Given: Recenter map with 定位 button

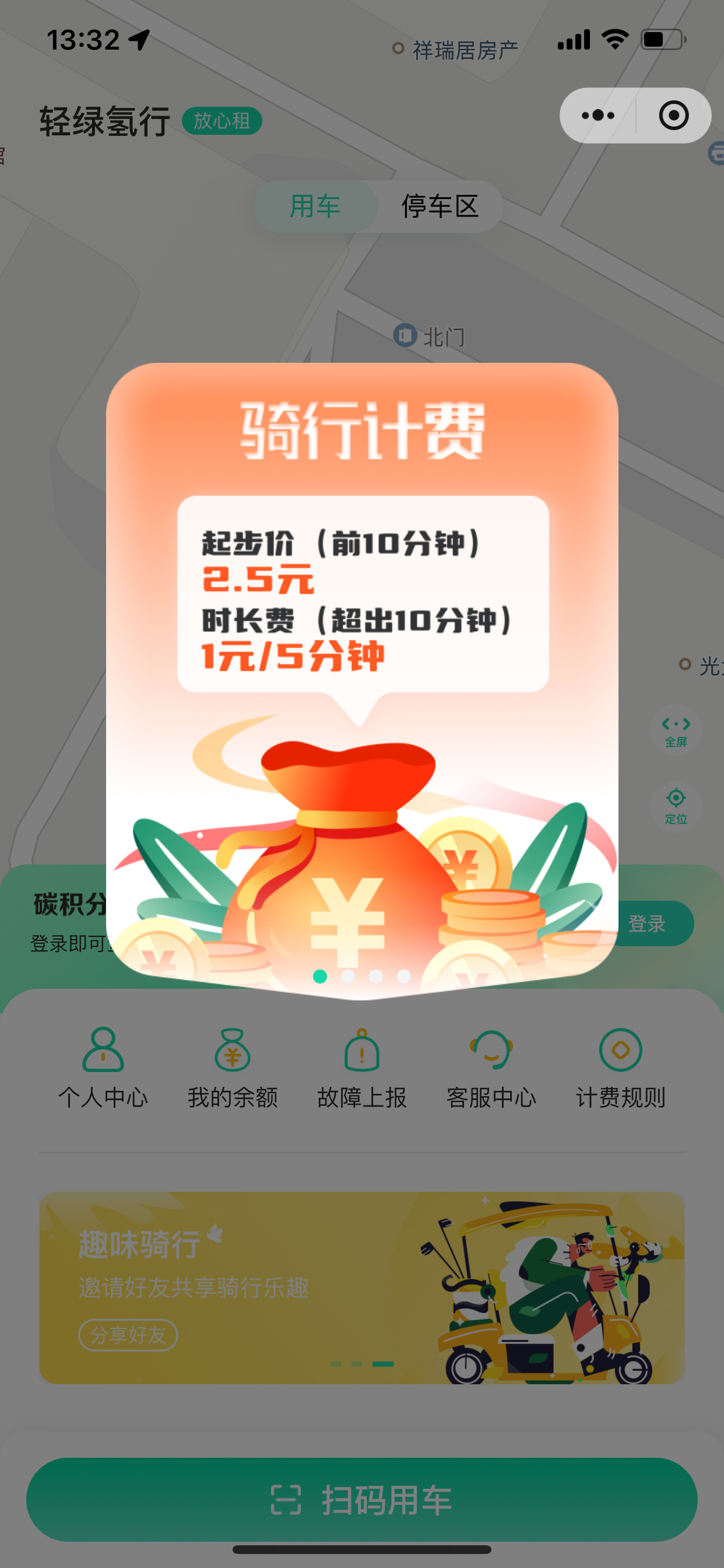Looking at the screenshot, I should click(676, 806).
